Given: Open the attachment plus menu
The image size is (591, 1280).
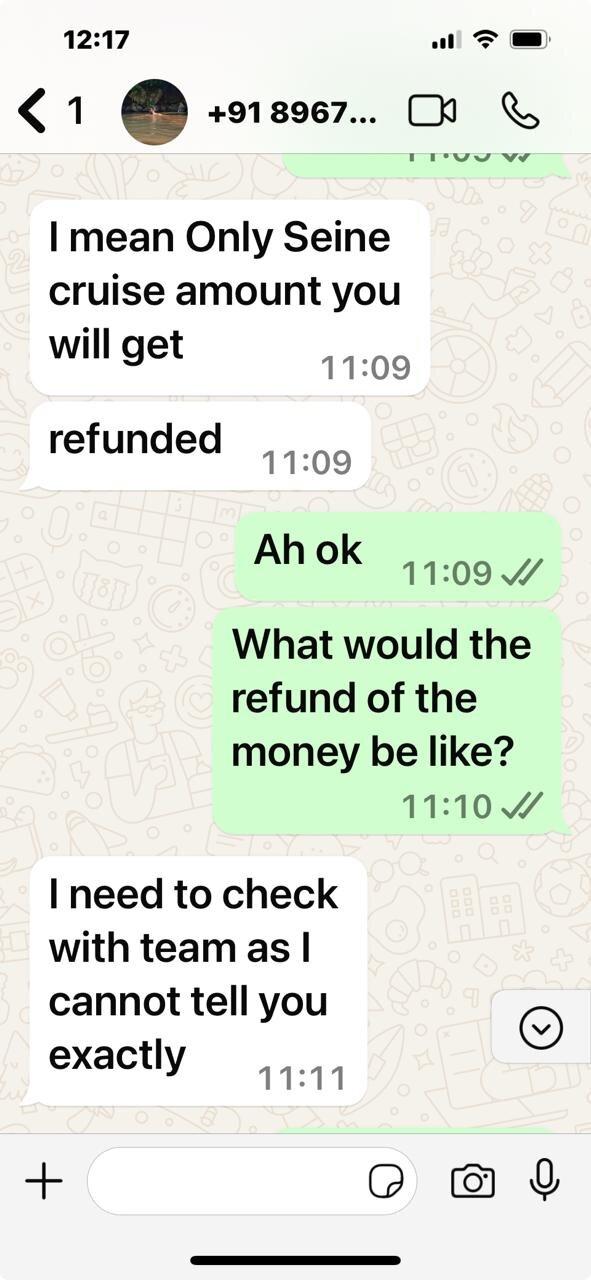Looking at the screenshot, I should (43, 1181).
